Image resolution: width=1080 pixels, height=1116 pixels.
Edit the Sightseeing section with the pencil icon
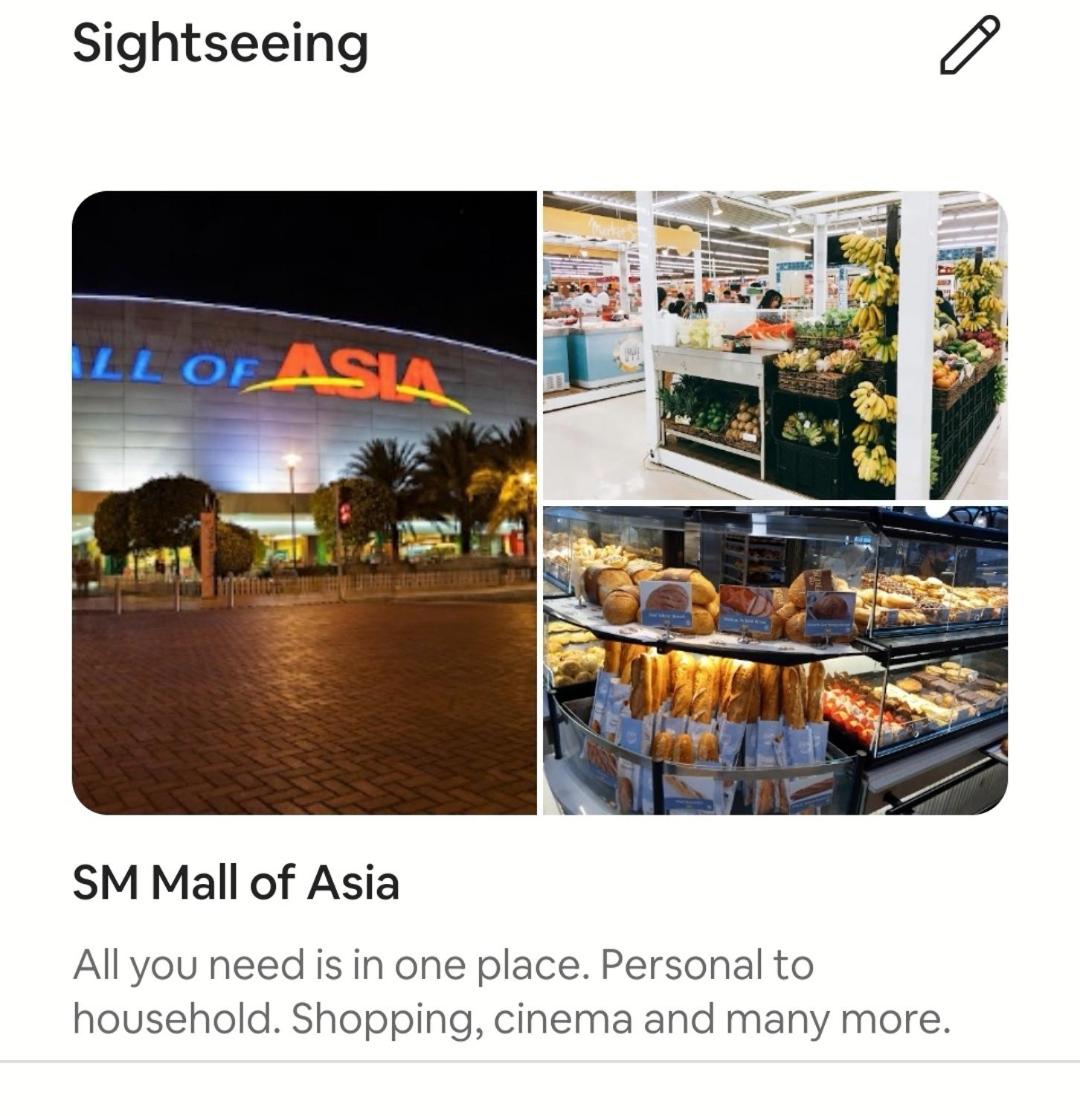pyautogui.click(x=969, y=45)
